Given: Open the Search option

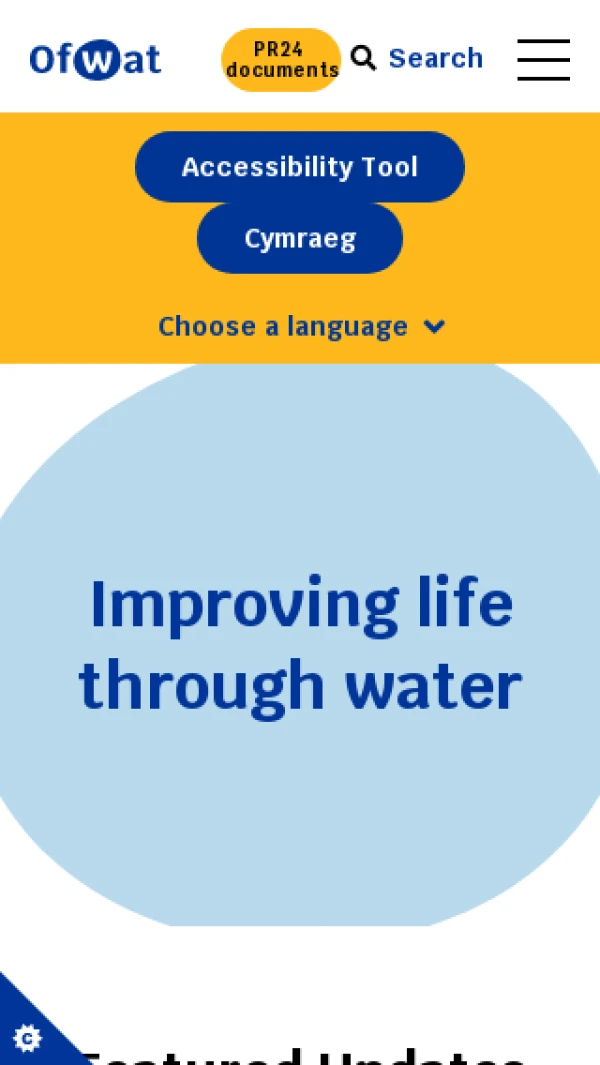Looking at the screenshot, I should click(x=418, y=59).
